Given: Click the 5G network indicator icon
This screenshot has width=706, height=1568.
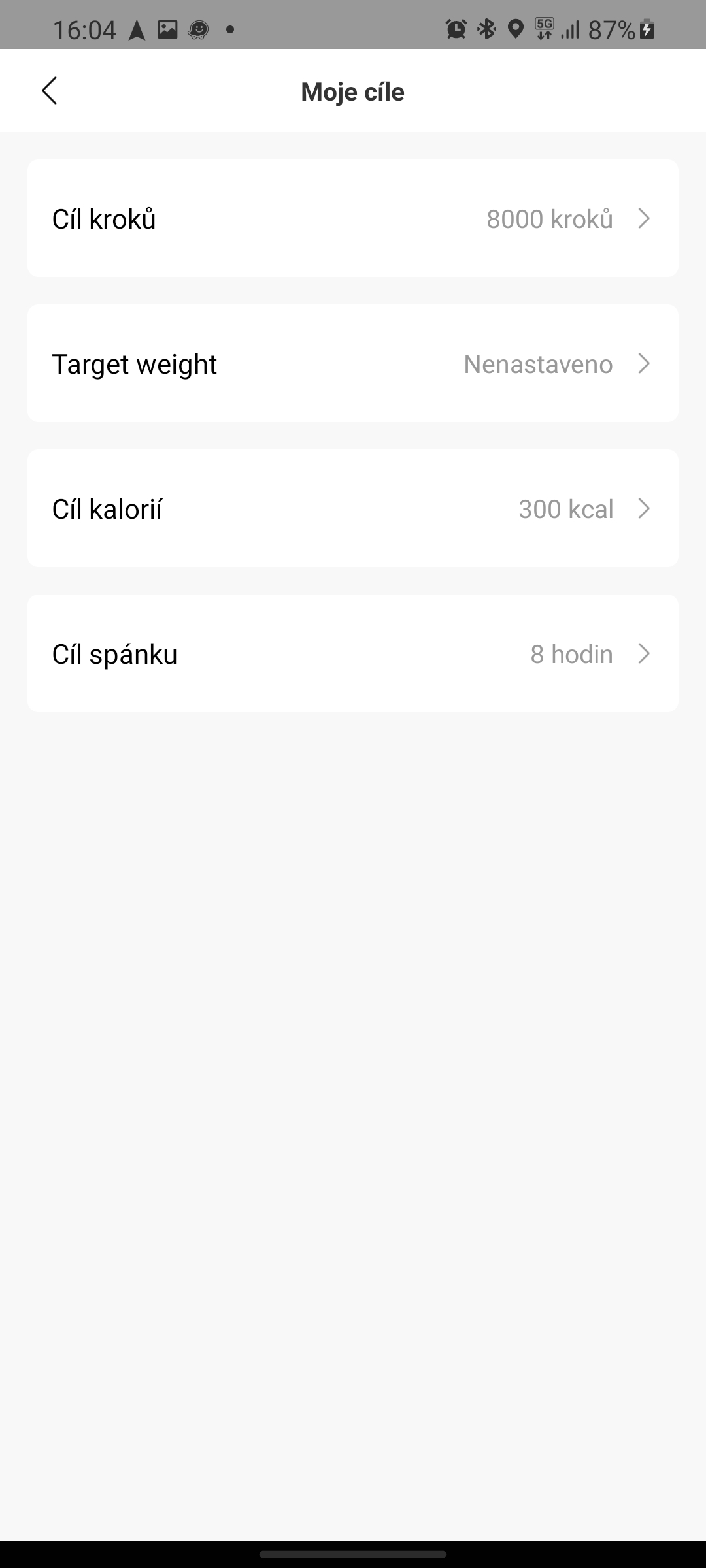Looking at the screenshot, I should click(545, 27).
